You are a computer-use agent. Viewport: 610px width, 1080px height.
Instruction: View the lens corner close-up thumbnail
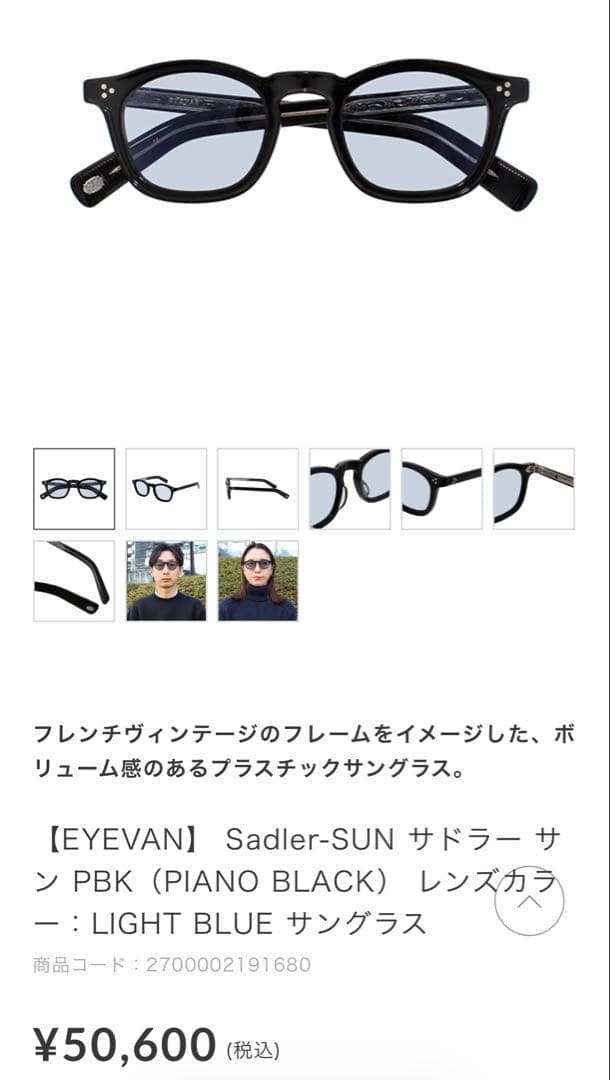pyautogui.click(x=534, y=488)
